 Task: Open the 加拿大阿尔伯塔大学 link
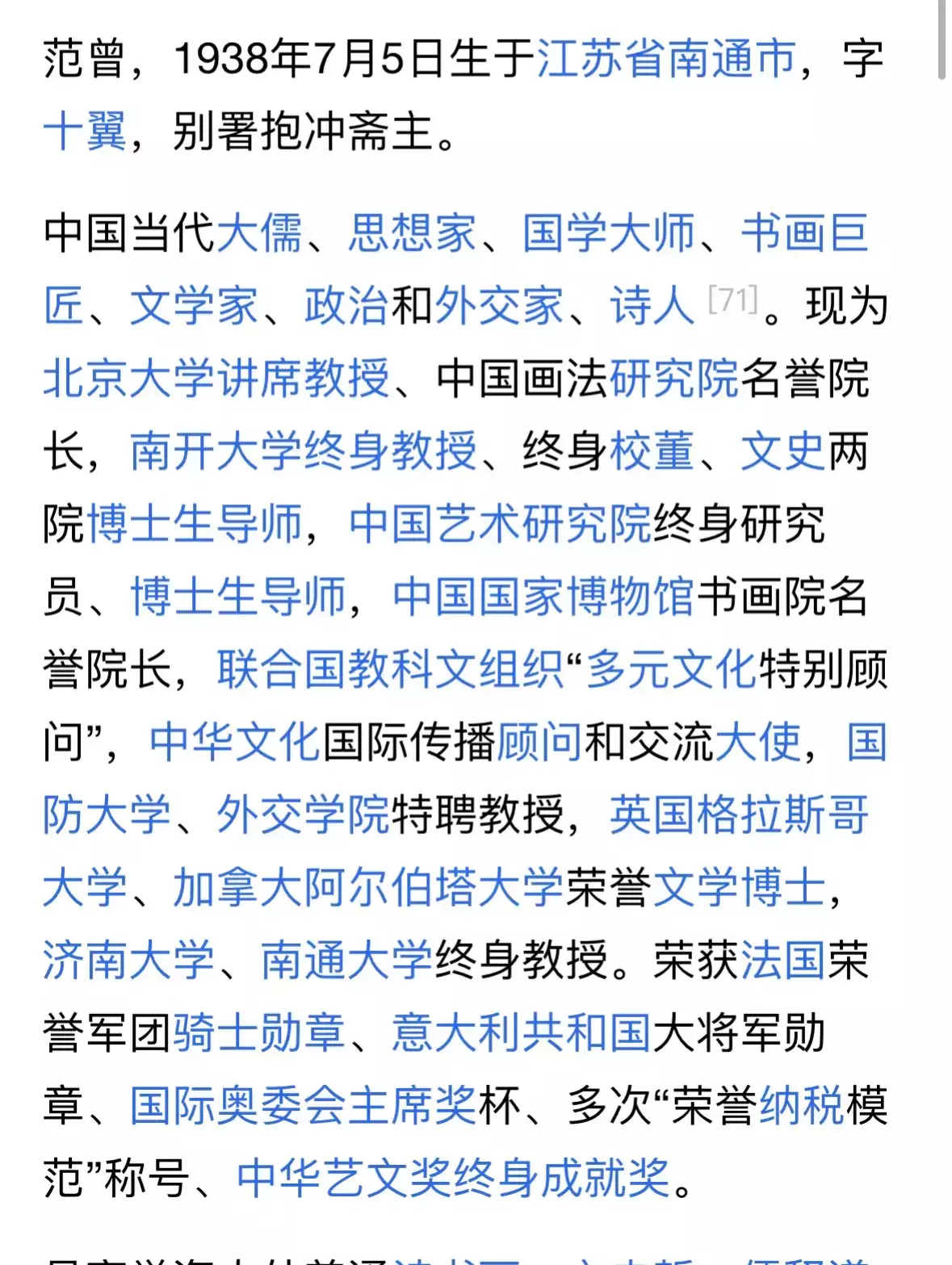click(369, 887)
